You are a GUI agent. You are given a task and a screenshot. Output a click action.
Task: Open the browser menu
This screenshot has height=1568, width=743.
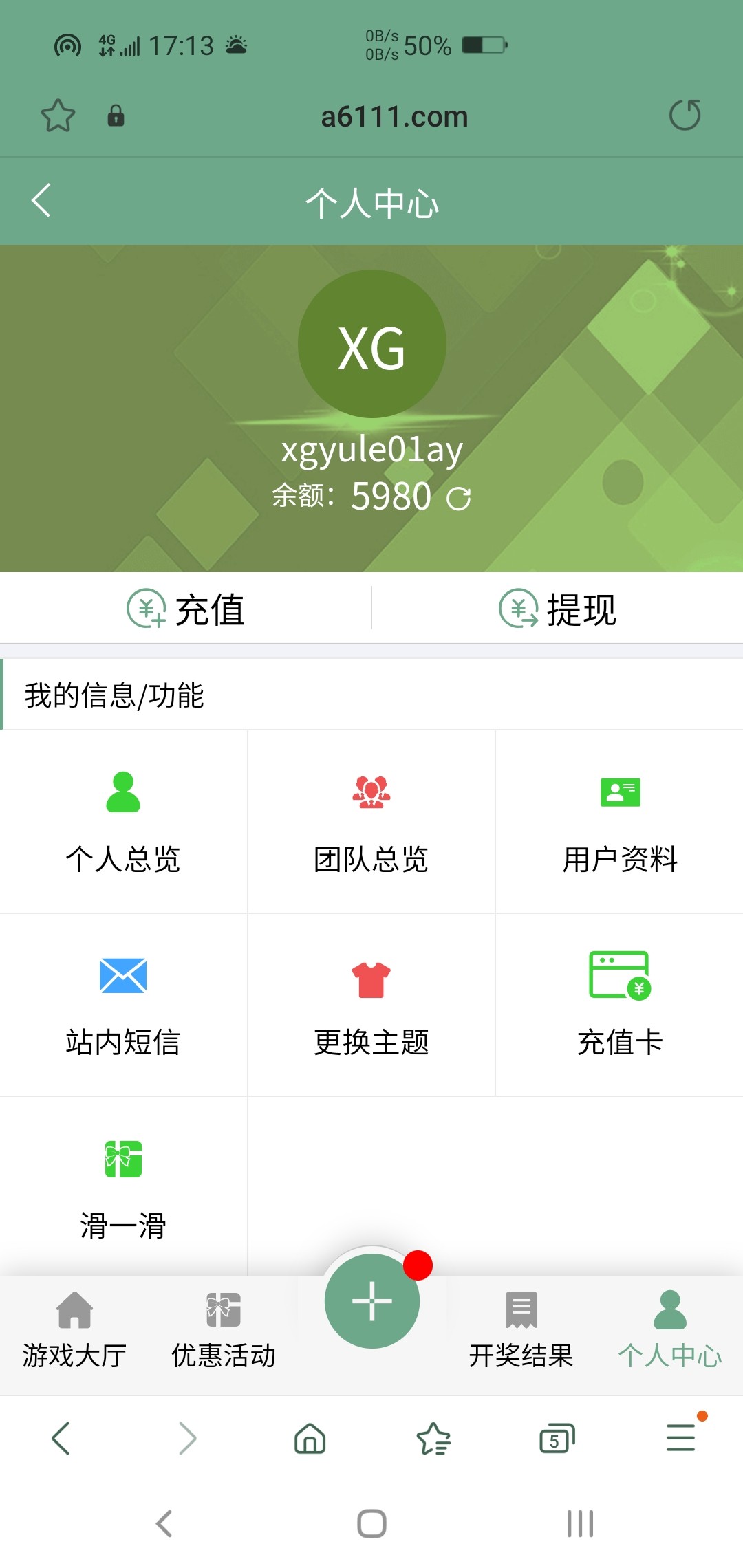pos(681,1439)
